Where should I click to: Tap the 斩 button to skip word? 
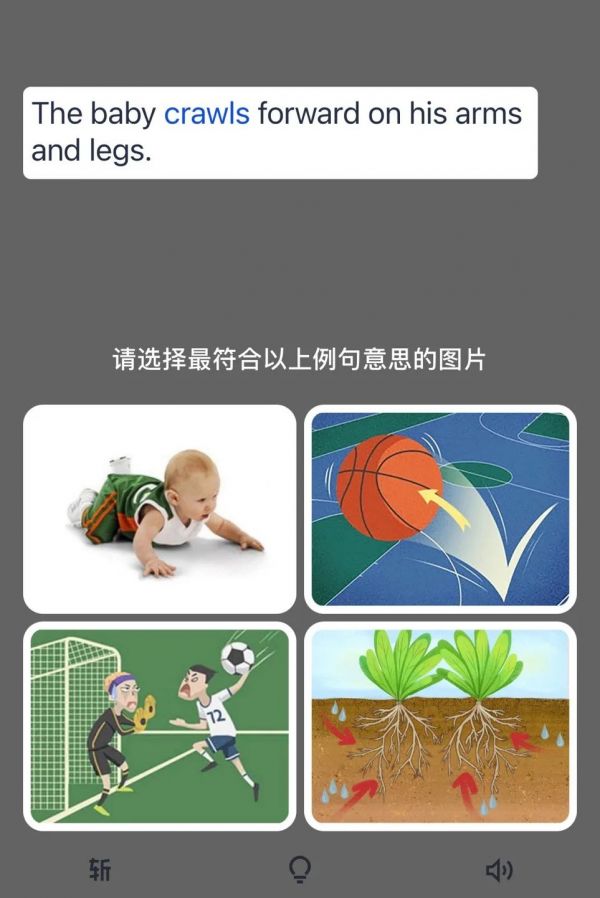(100, 870)
